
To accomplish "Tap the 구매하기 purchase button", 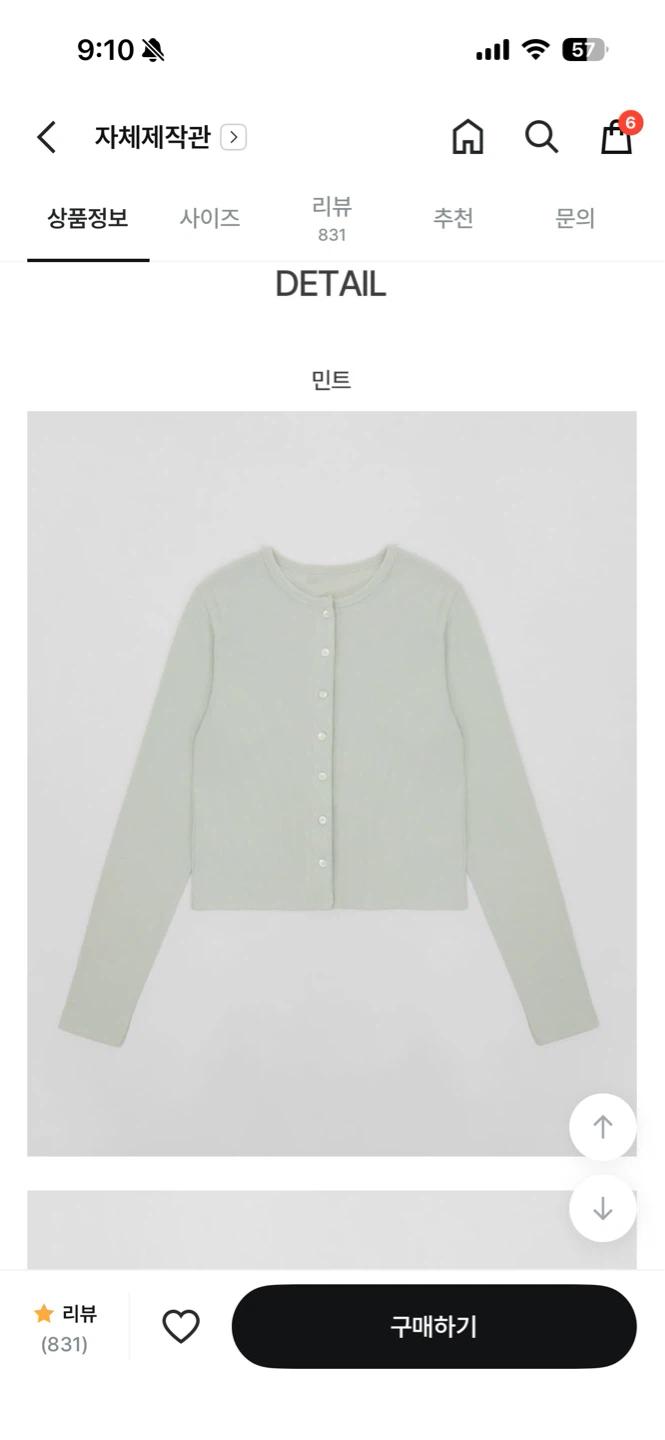I will tap(434, 1327).
